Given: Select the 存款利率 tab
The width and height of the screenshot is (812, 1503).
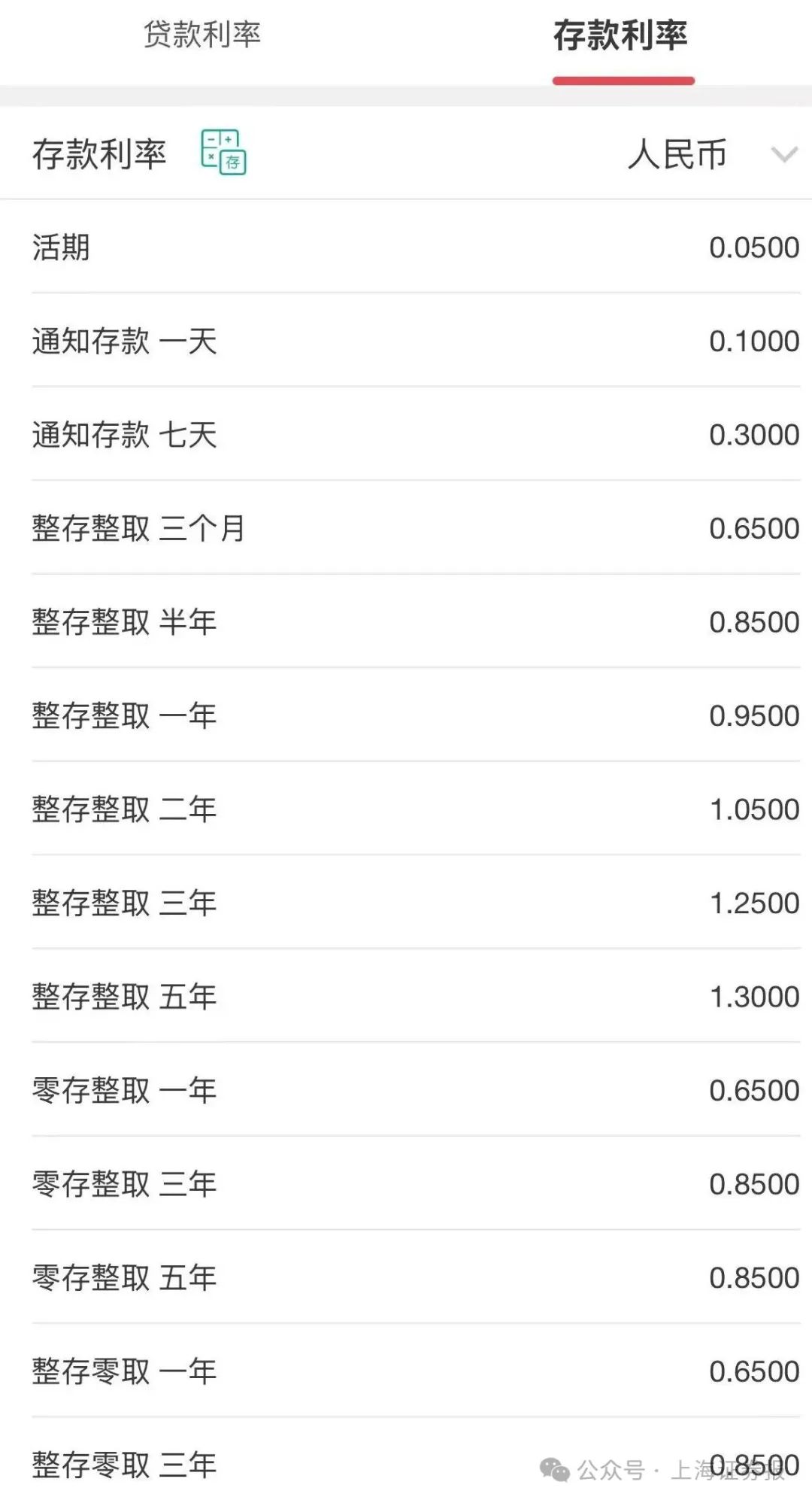Looking at the screenshot, I should 621,35.
